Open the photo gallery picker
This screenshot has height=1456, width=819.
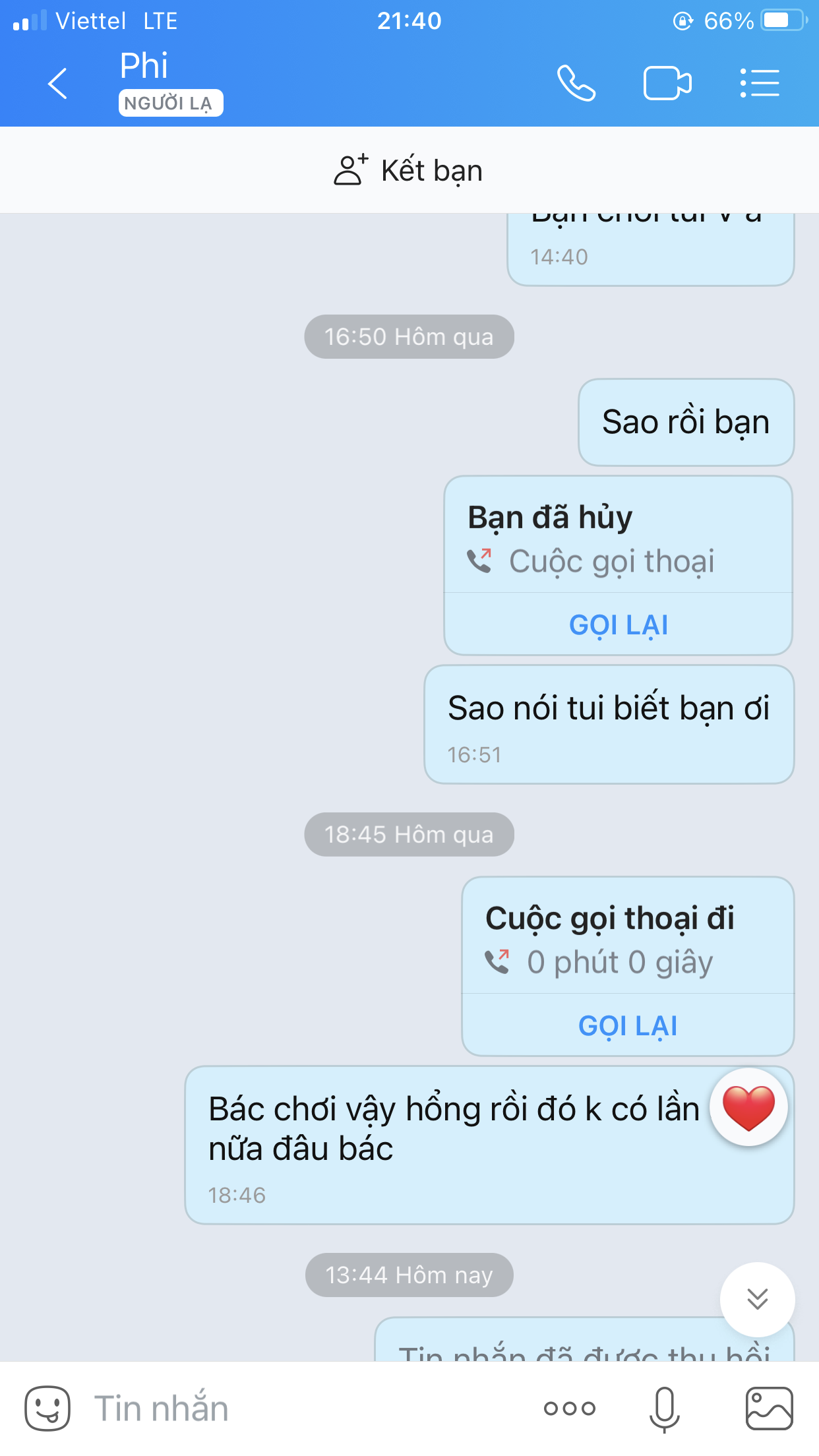(x=769, y=1409)
